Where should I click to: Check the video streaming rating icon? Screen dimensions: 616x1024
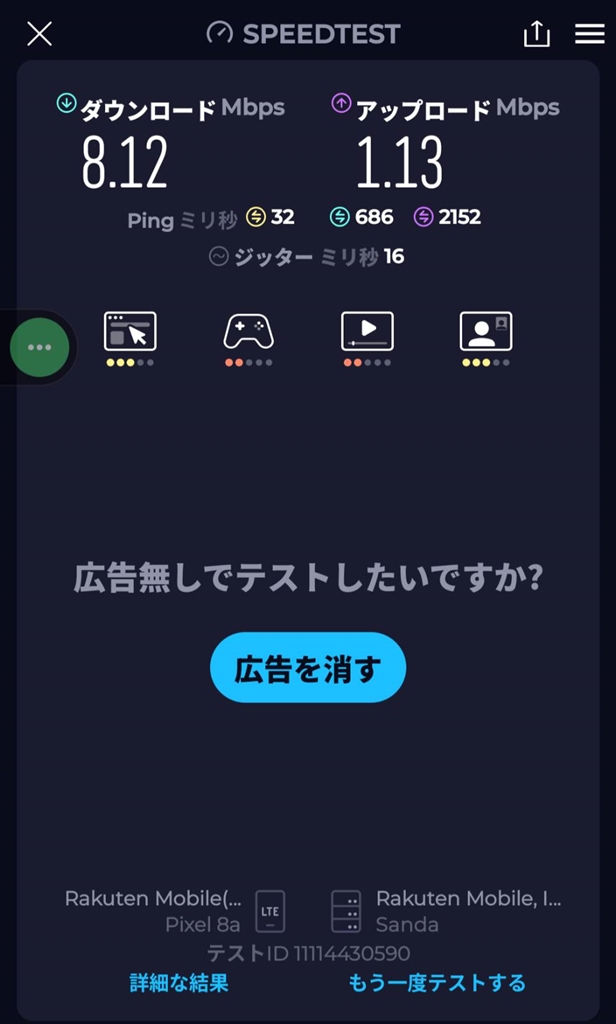(367, 332)
